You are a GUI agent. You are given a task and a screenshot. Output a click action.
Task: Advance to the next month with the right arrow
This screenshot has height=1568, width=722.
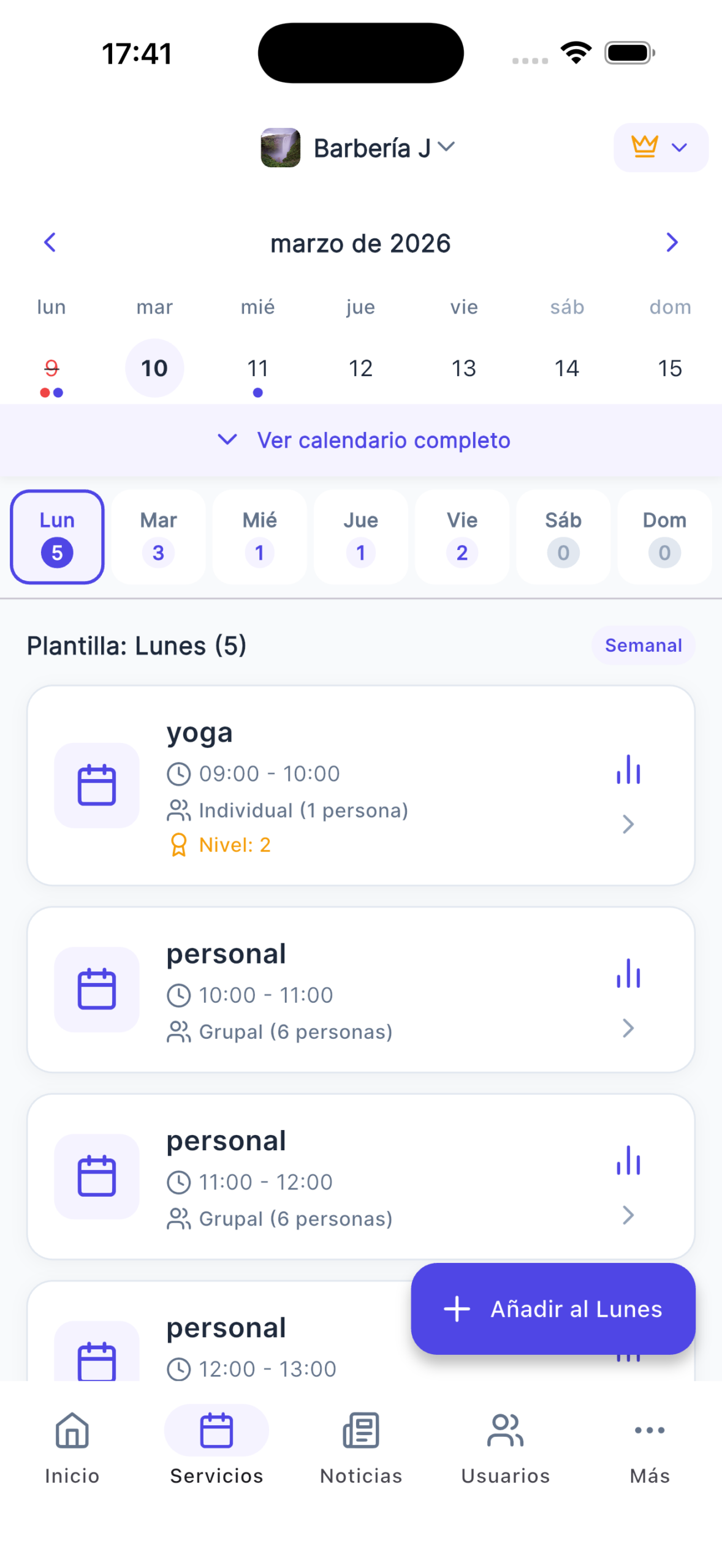click(x=672, y=243)
